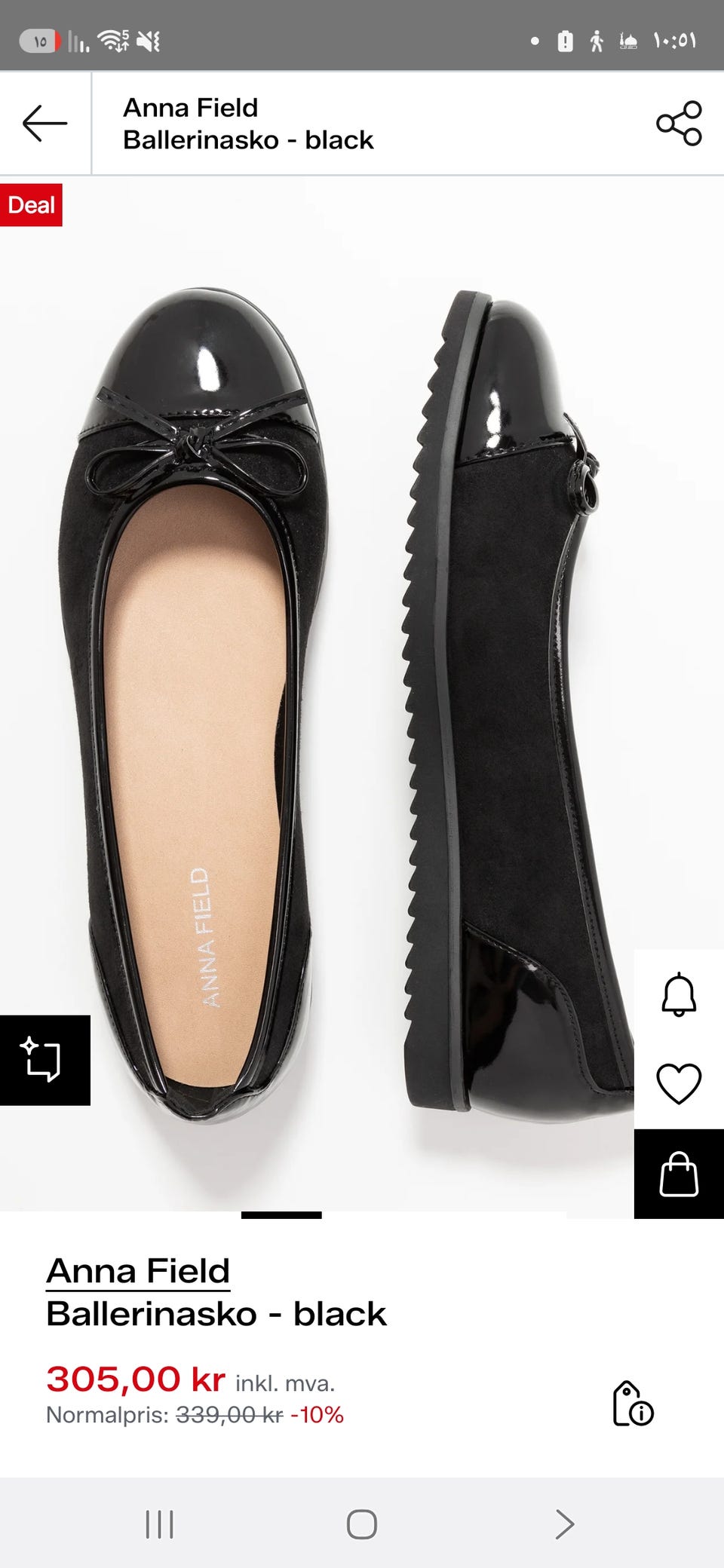Screen dimensions: 724x1568
Task: Open the notification bell for this shoe
Action: (679, 994)
